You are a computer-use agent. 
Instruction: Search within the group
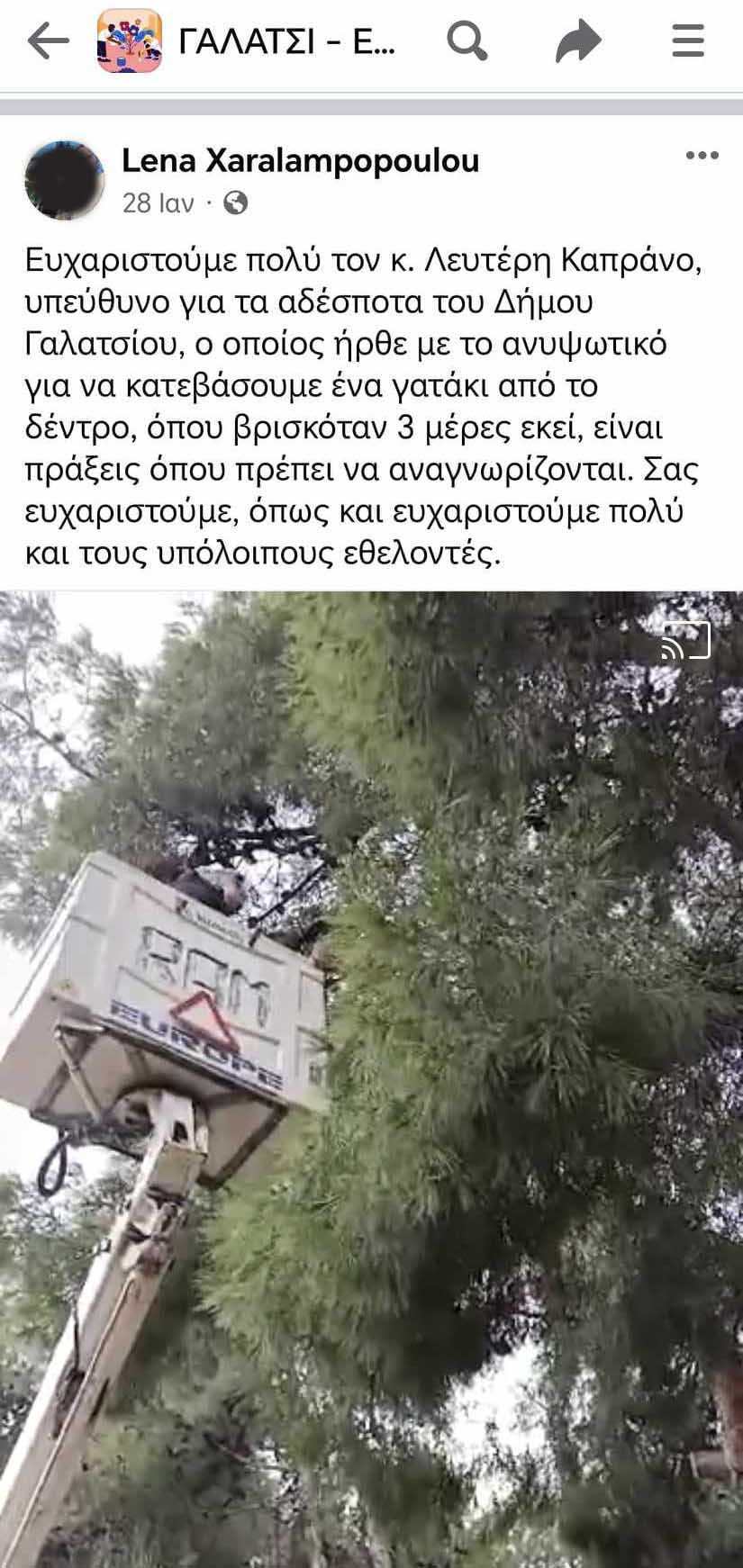[467, 41]
